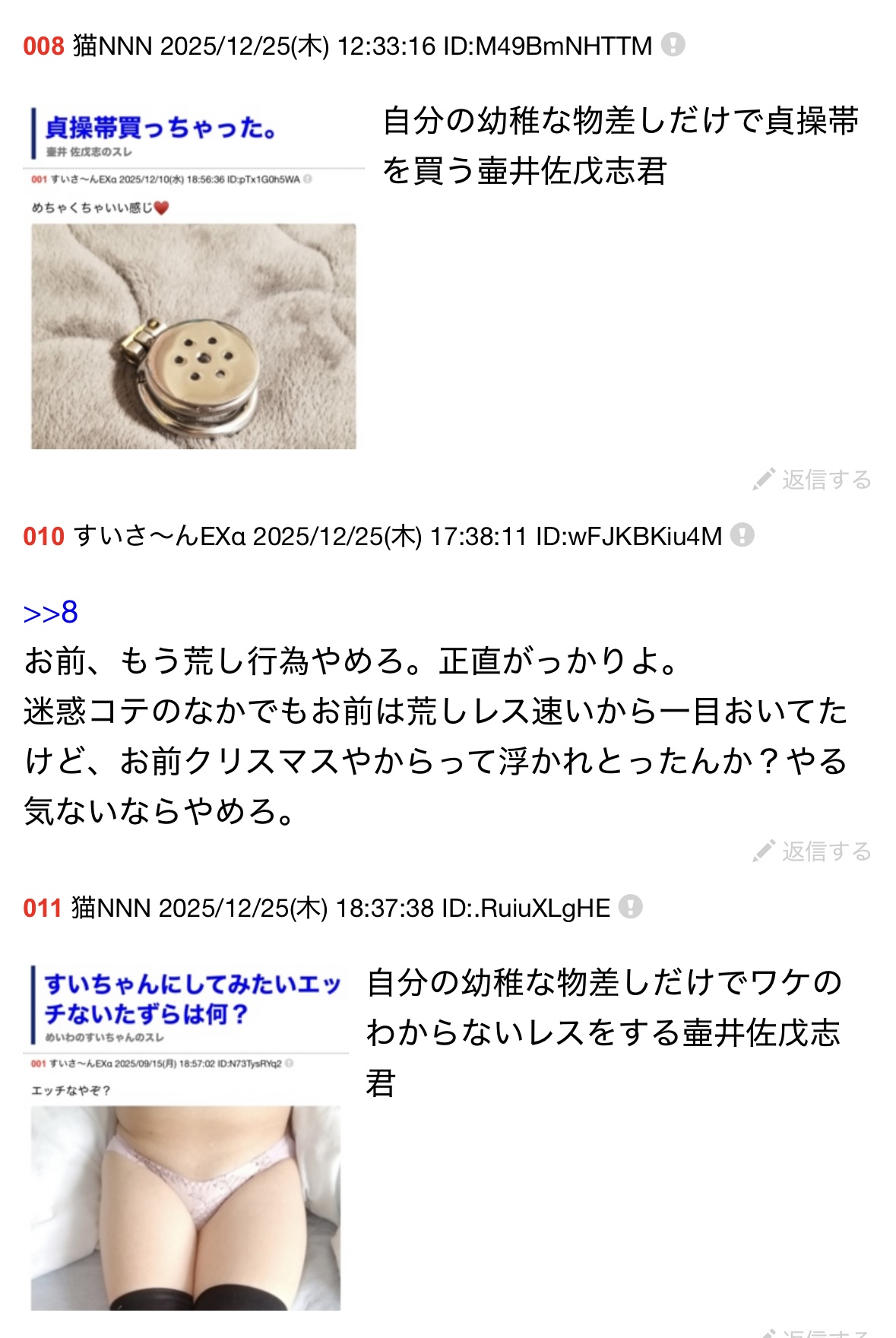This screenshot has height=1338, width=896.
Task: Tap the report icon on post 008
Action: pos(673,45)
